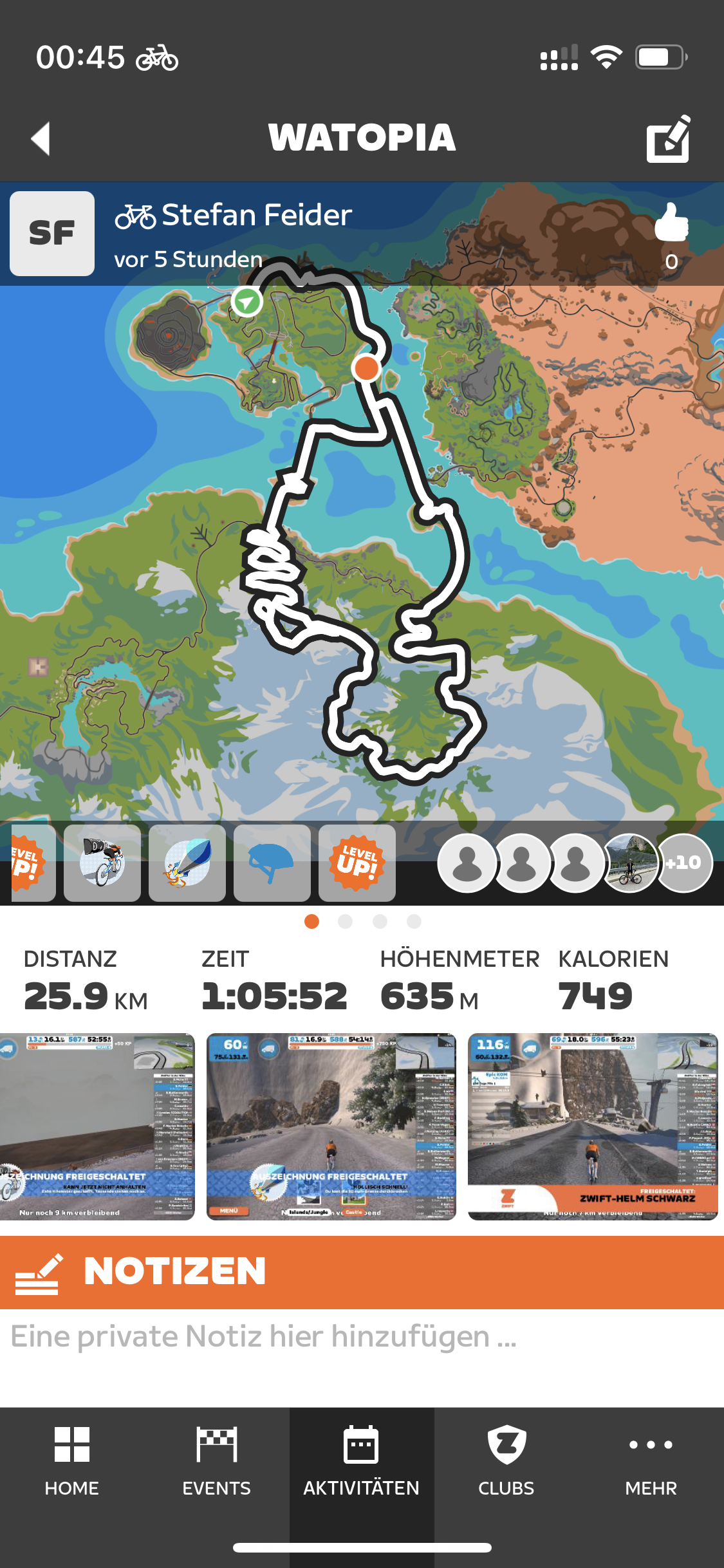
Task: Select the second page indicator dot
Action: [x=346, y=922]
